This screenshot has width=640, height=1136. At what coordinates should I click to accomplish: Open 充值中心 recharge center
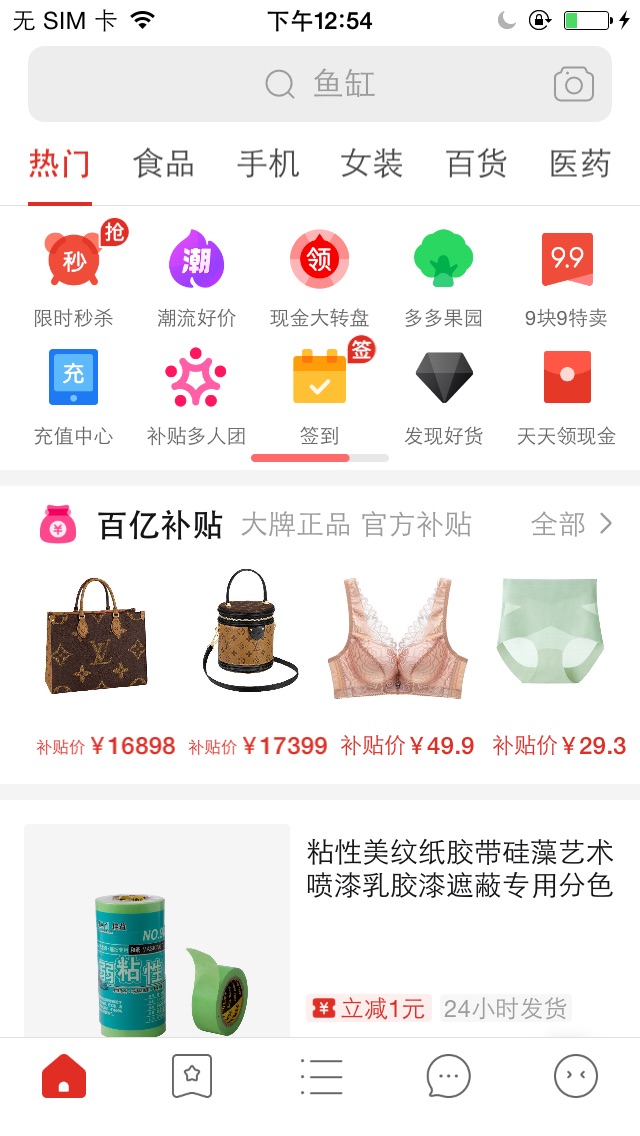point(74,393)
